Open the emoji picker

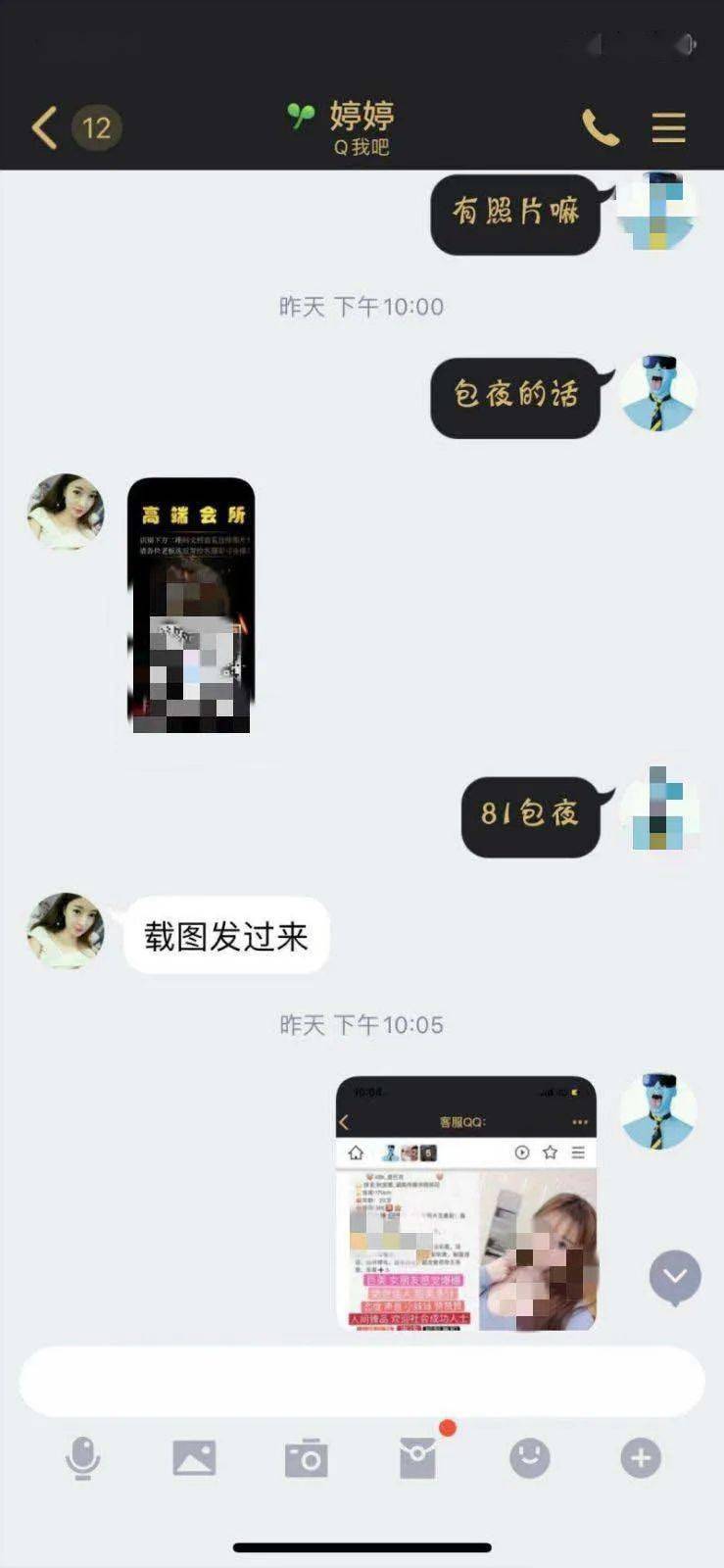click(529, 1458)
